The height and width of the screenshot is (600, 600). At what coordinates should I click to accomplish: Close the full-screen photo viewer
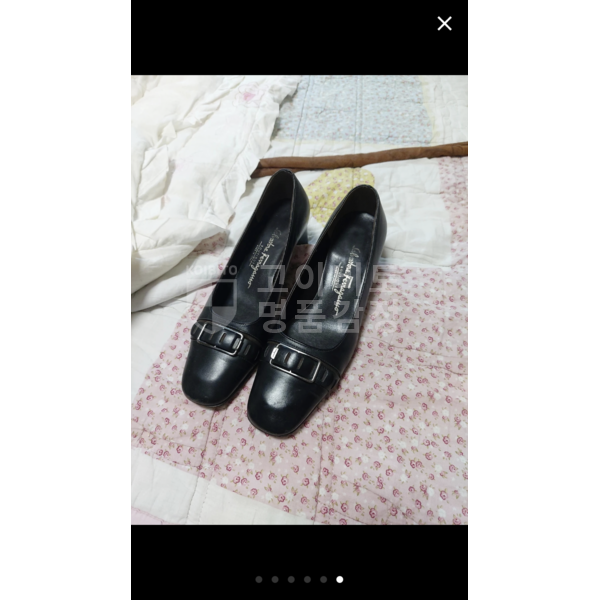click(x=444, y=23)
